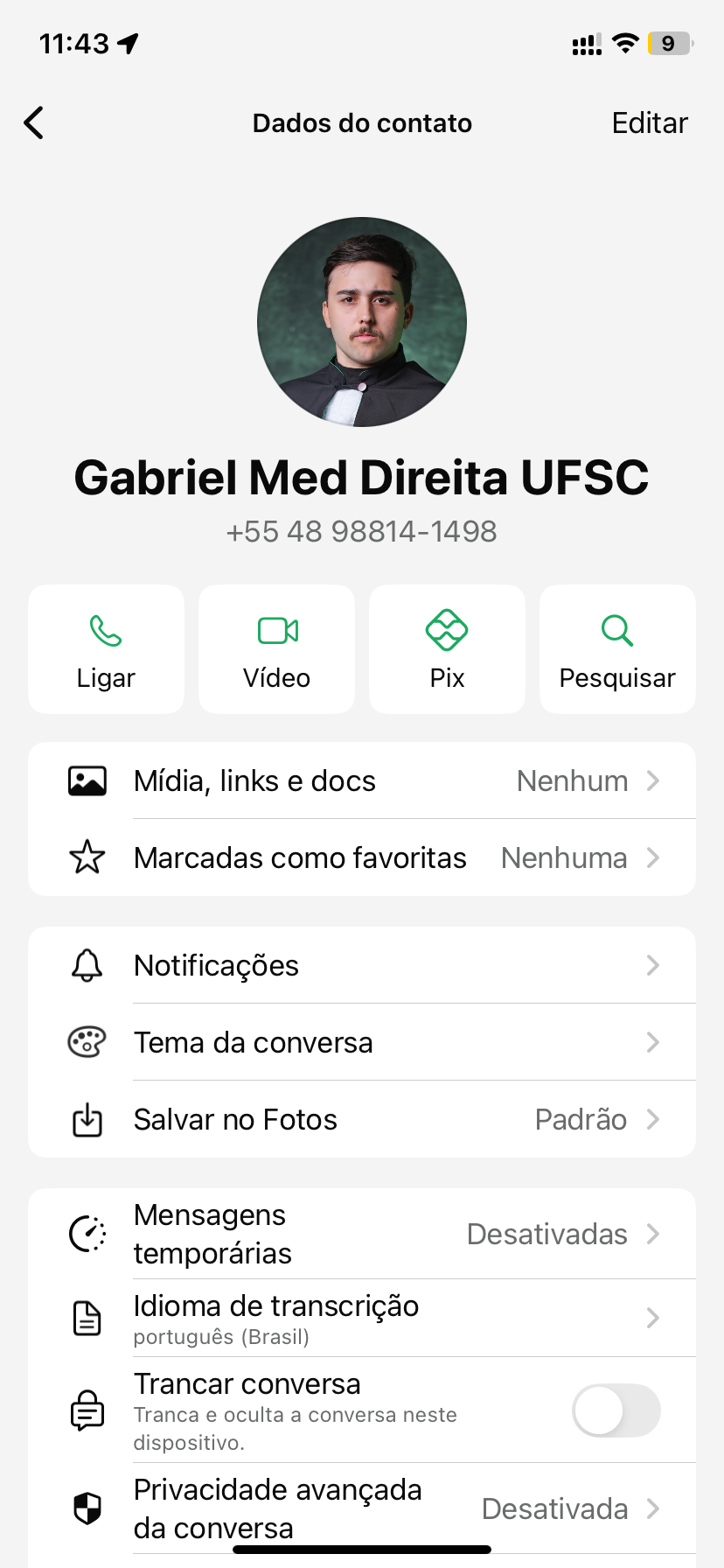Image resolution: width=724 pixels, height=1568 pixels.
Task: Open Salvar no Fotos setting
Action: [x=362, y=1119]
